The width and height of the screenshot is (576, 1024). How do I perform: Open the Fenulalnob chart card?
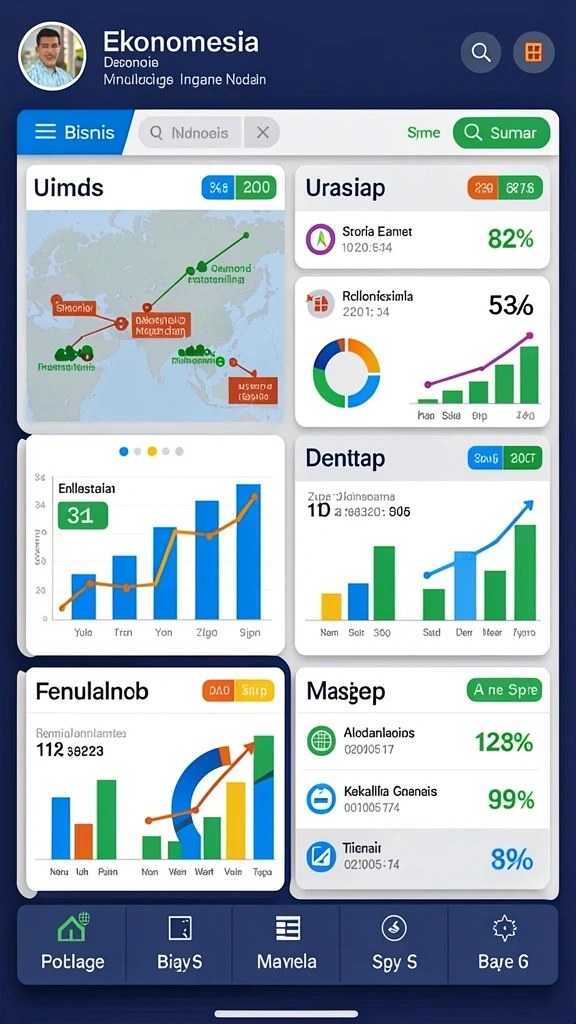(155, 778)
